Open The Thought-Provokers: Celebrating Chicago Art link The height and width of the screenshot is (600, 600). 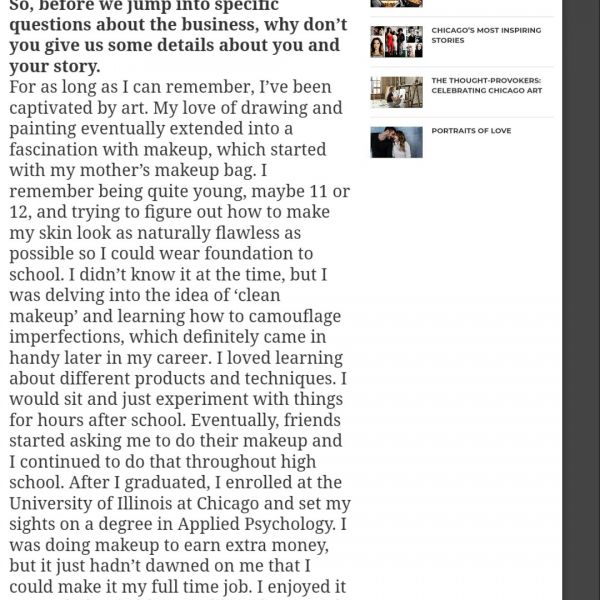click(x=486, y=85)
